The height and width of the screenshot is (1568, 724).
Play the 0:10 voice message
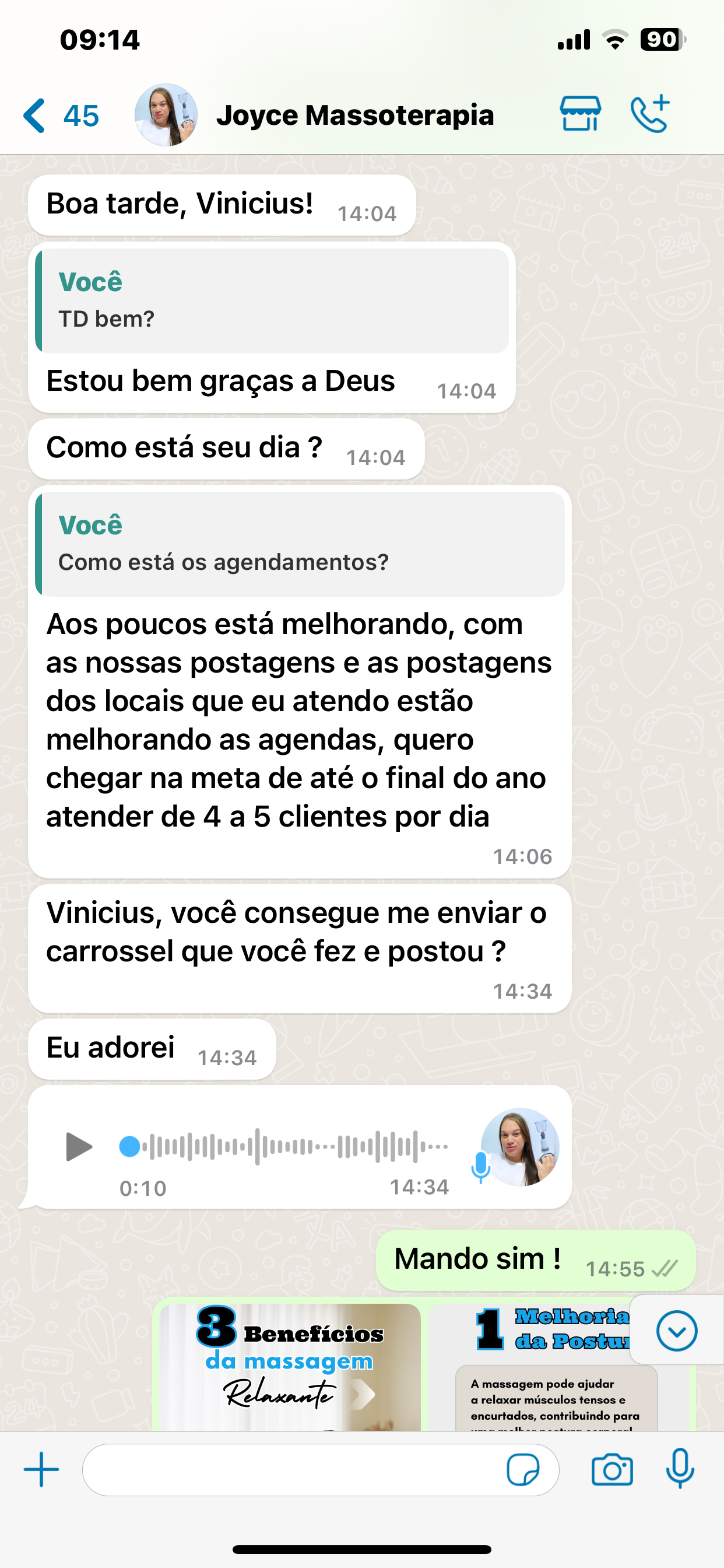click(79, 1147)
